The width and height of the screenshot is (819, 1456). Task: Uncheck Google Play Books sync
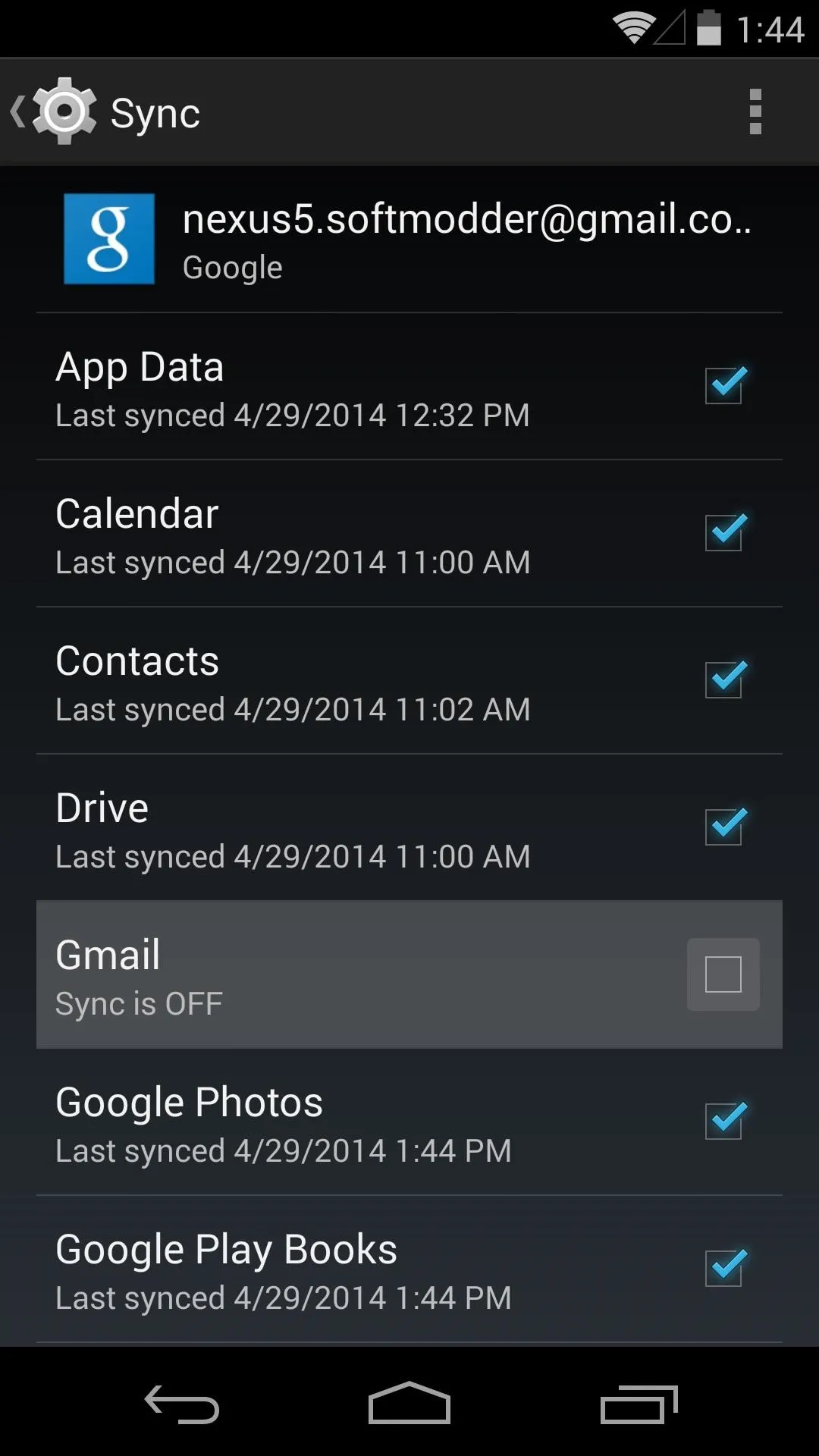[724, 1268]
